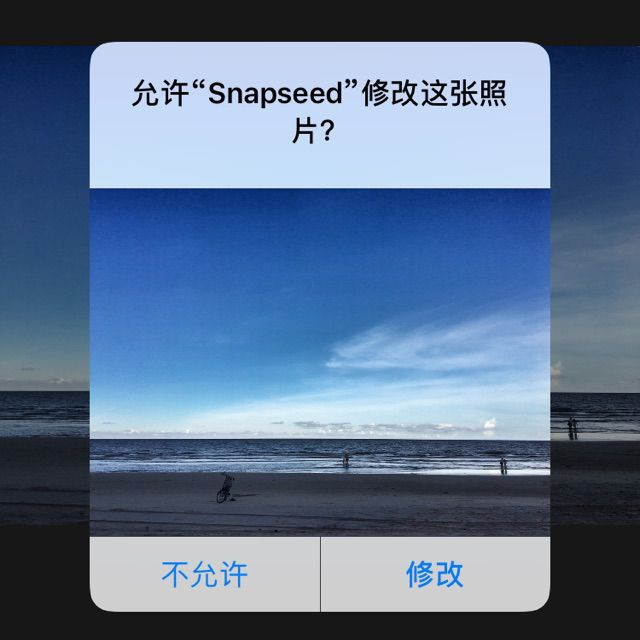Tap 不允许 to deny Snapseed
Image resolution: width=640 pixels, height=640 pixels.
(205, 574)
